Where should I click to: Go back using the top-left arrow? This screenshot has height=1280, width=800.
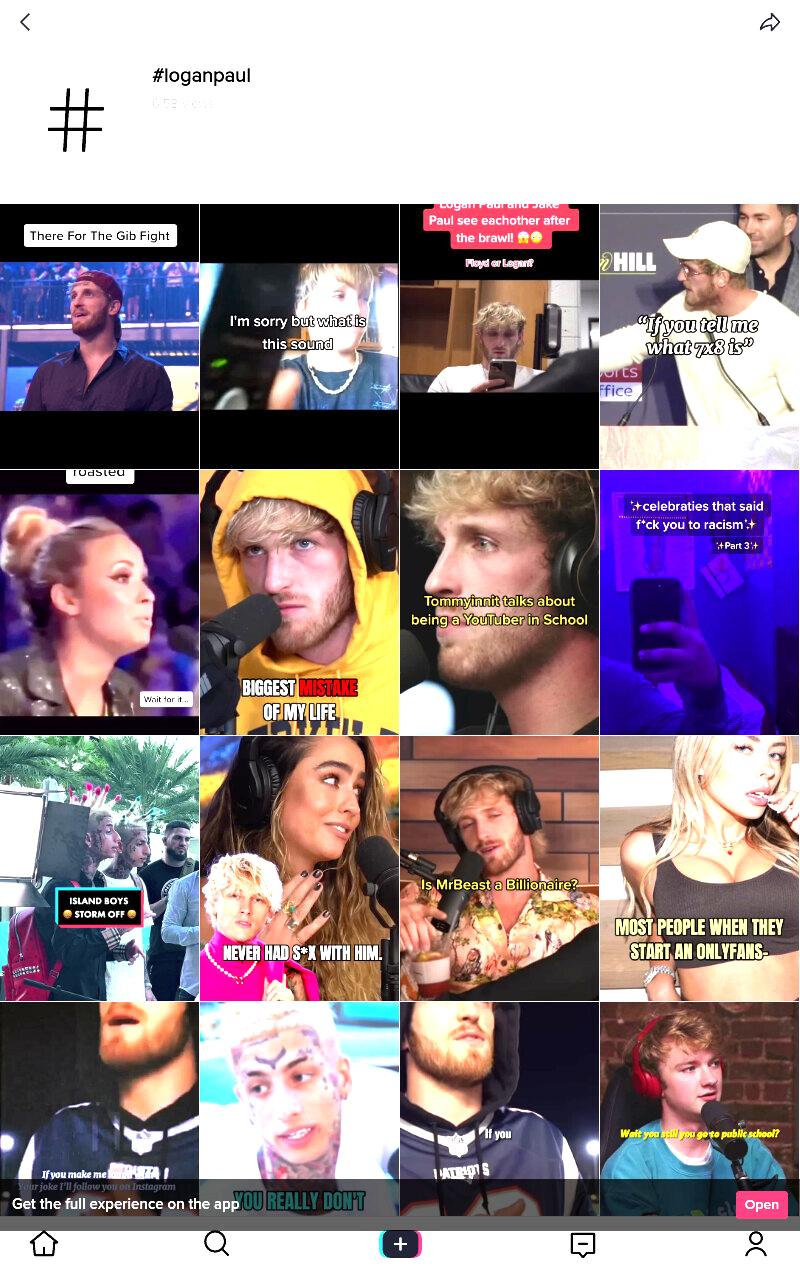pos(25,22)
